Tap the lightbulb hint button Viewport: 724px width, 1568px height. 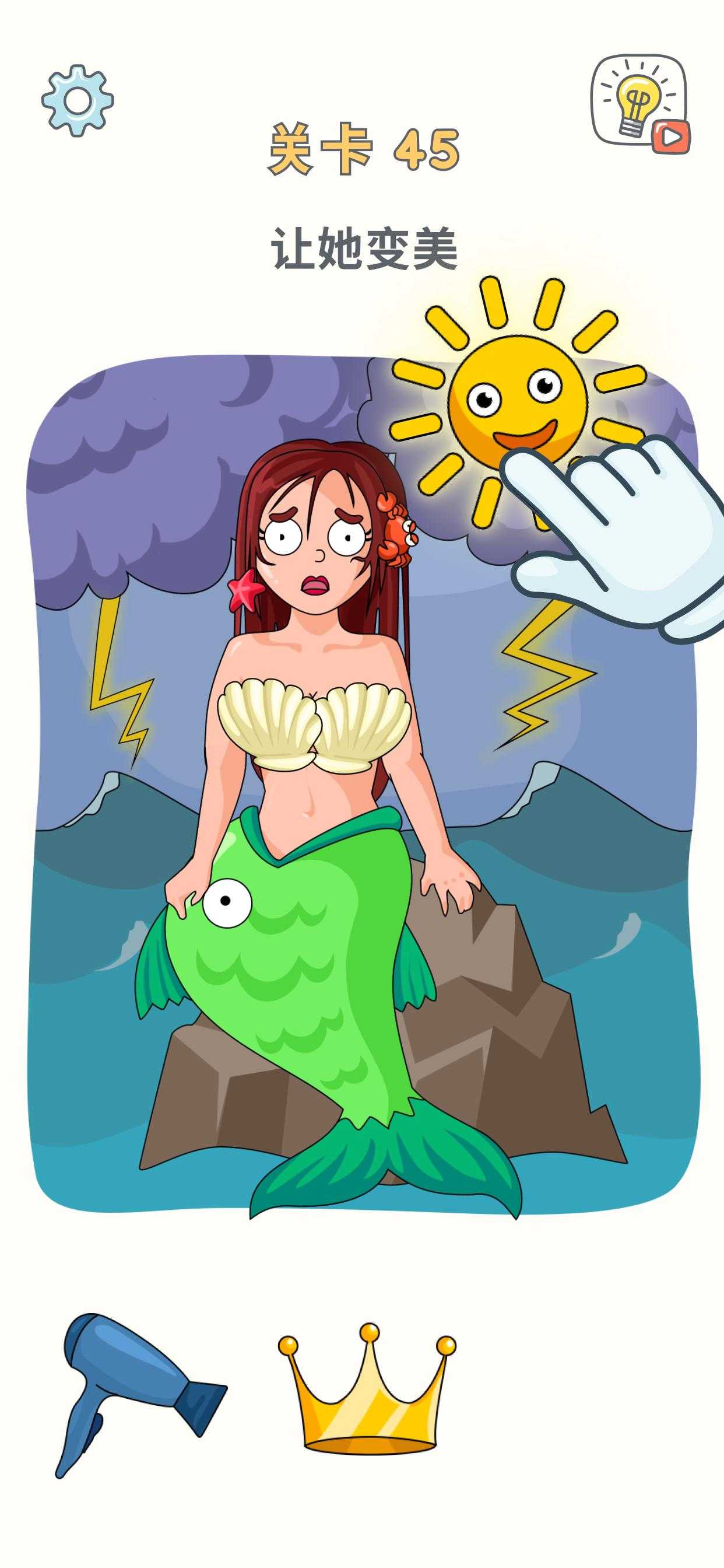(640, 103)
